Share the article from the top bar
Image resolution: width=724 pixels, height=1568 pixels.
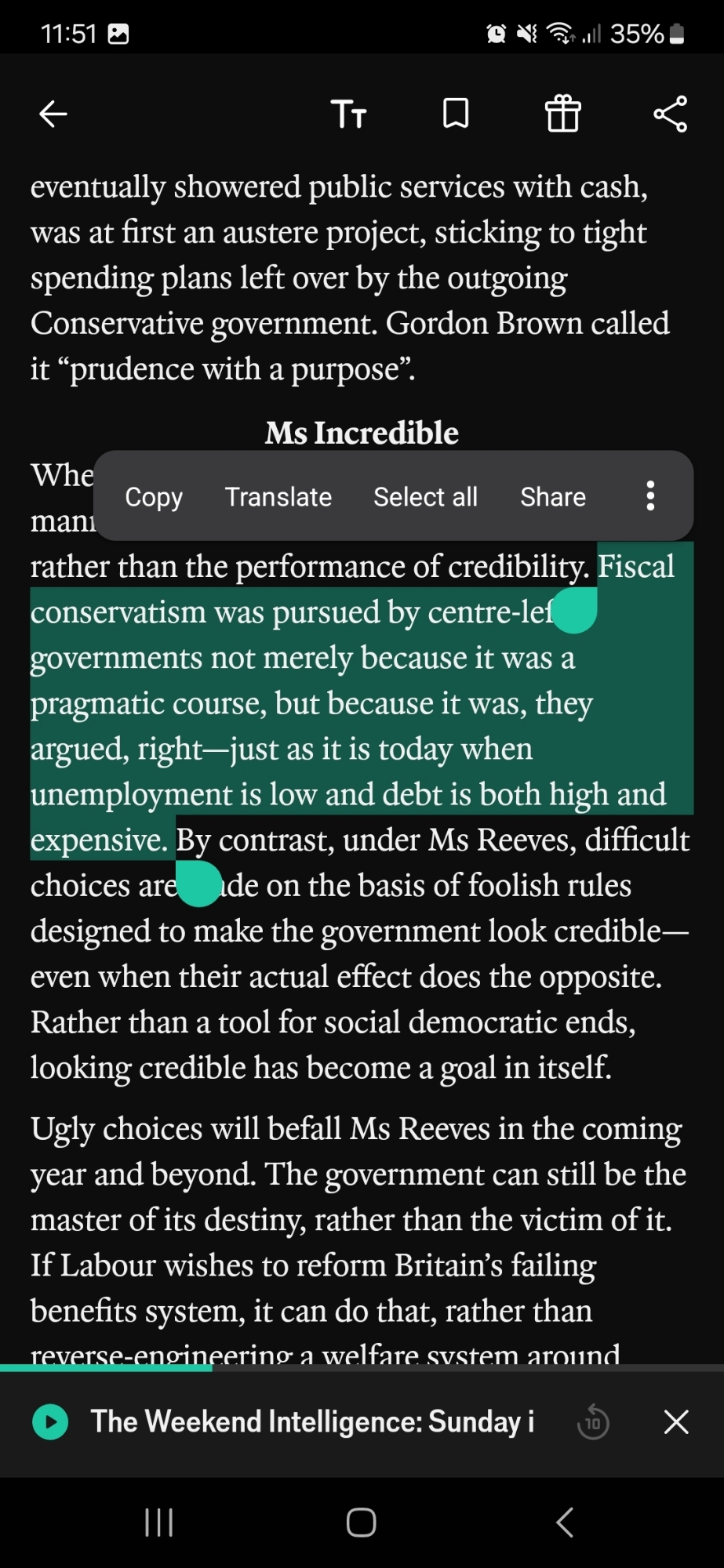pyautogui.click(x=670, y=114)
